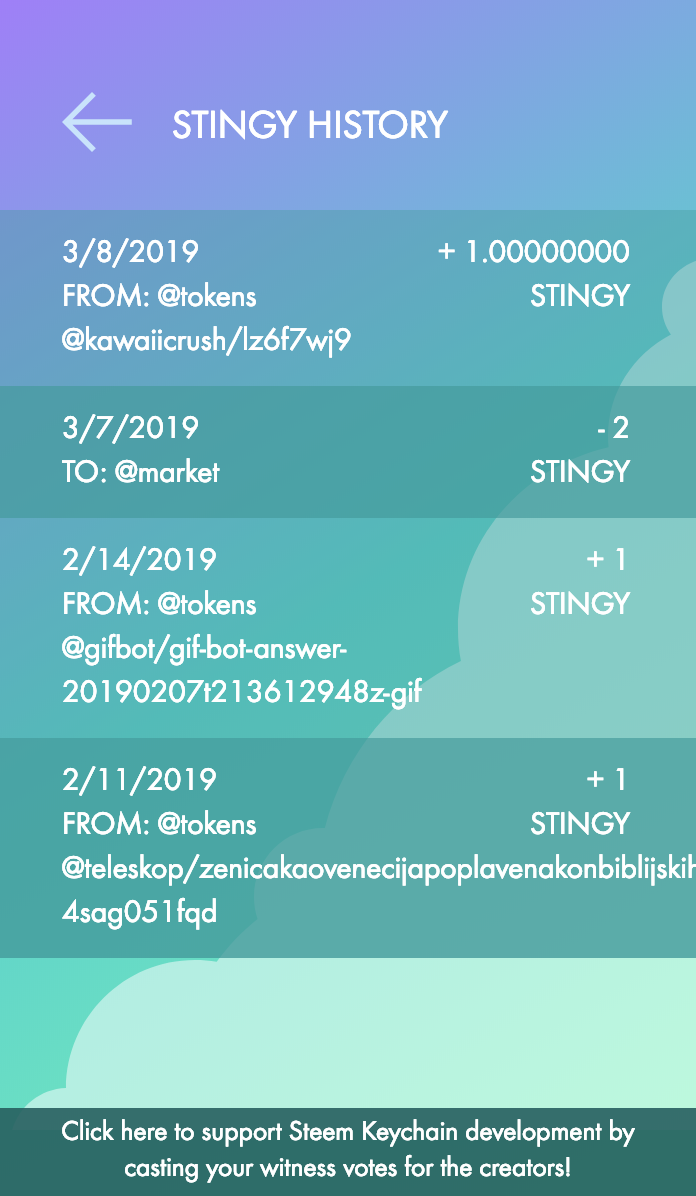Click the witness vote support banner
Screen dimensions: 696x1196
pyautogui.click(x=348, y=1150)
